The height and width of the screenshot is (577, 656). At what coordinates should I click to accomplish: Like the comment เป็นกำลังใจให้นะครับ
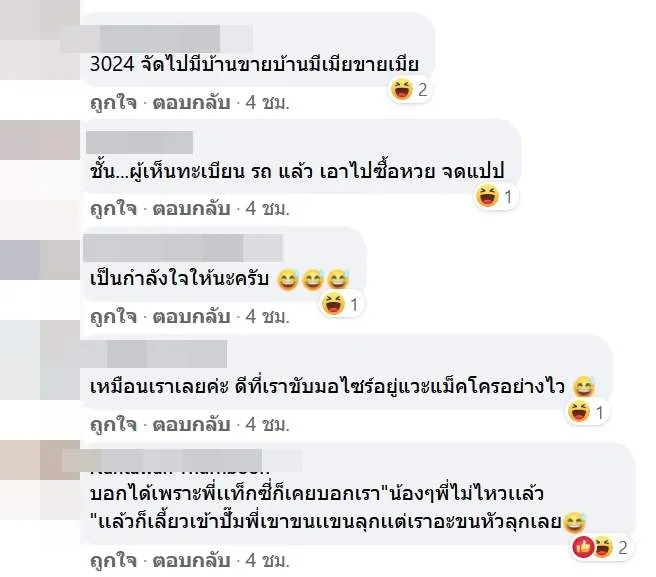tap(112, 316)
